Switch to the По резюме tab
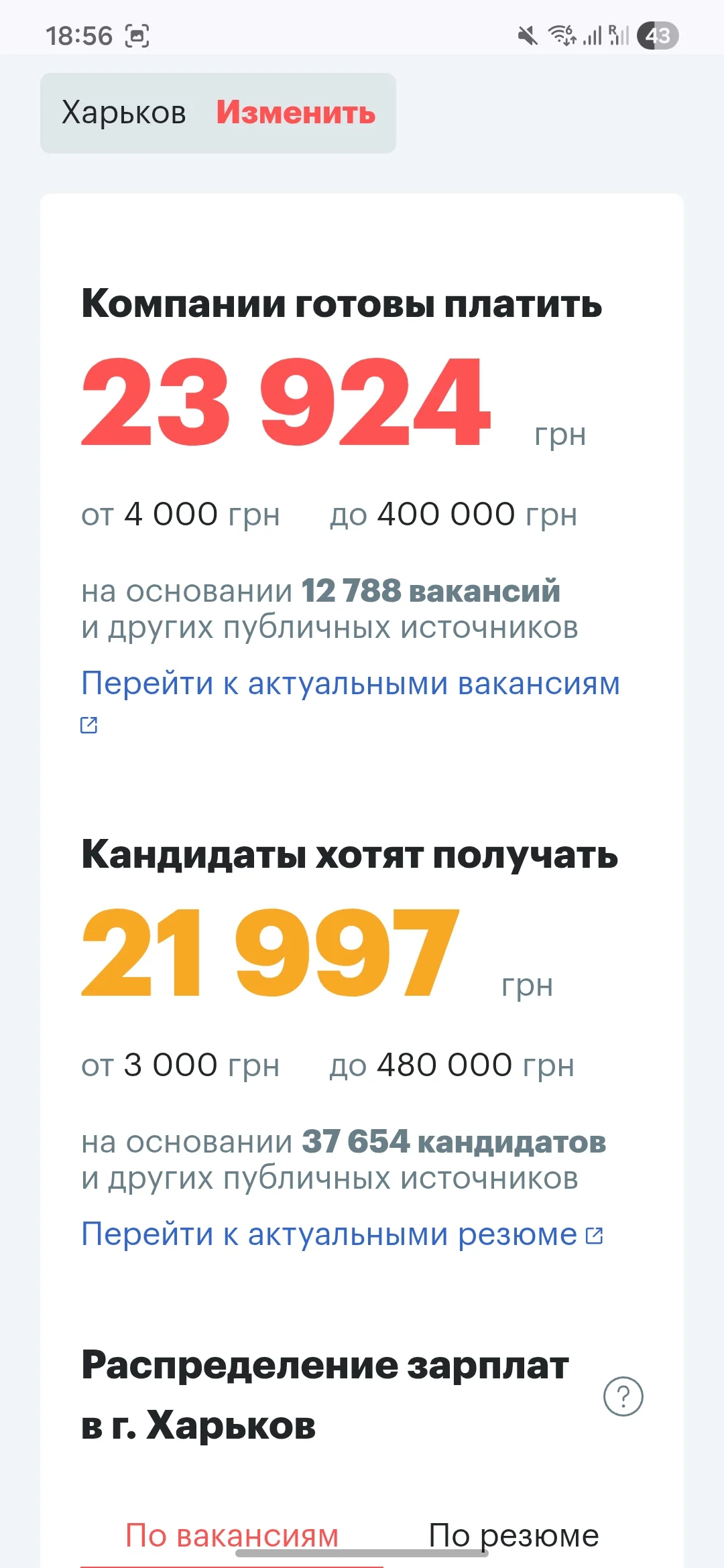724x1568 pixels. point(514,1534)
